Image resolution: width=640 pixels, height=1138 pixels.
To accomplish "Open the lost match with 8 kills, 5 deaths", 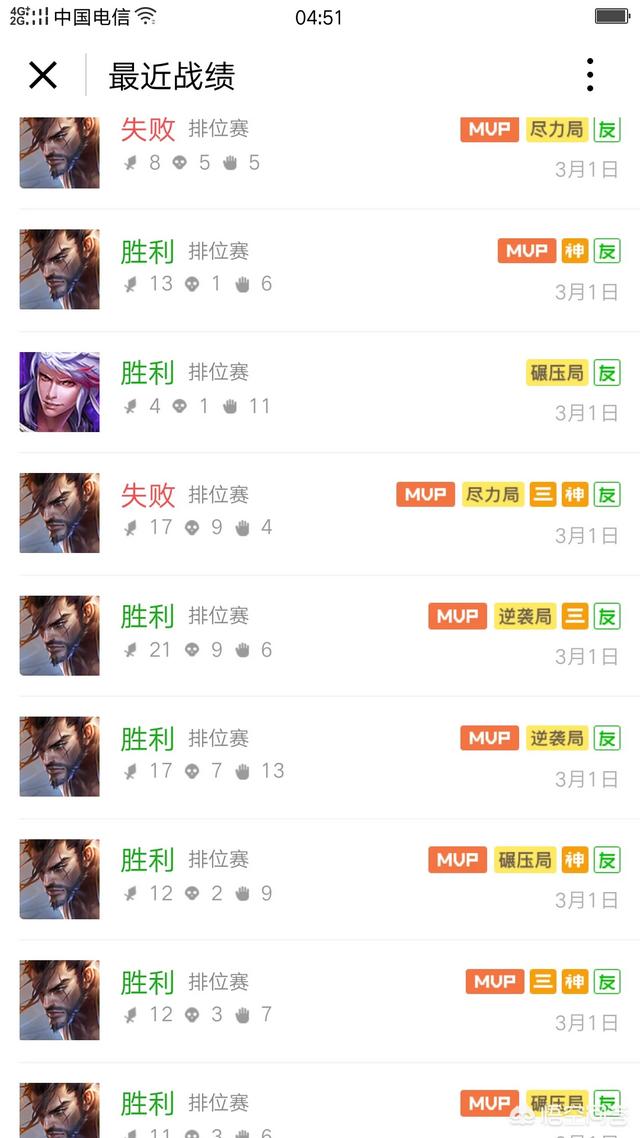I will (x=320, y=148).
